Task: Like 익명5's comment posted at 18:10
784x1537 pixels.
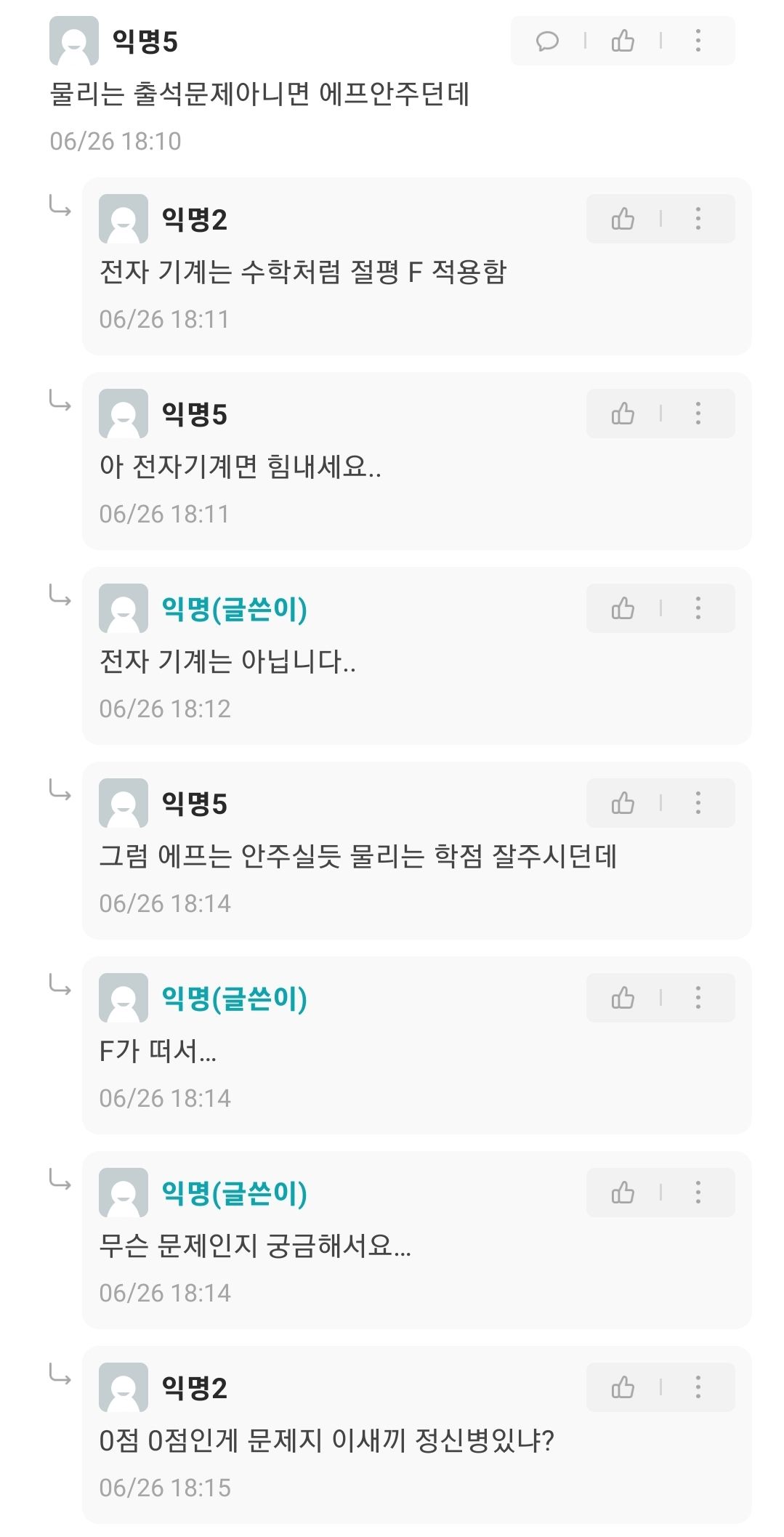Action: tap(623, 41)
